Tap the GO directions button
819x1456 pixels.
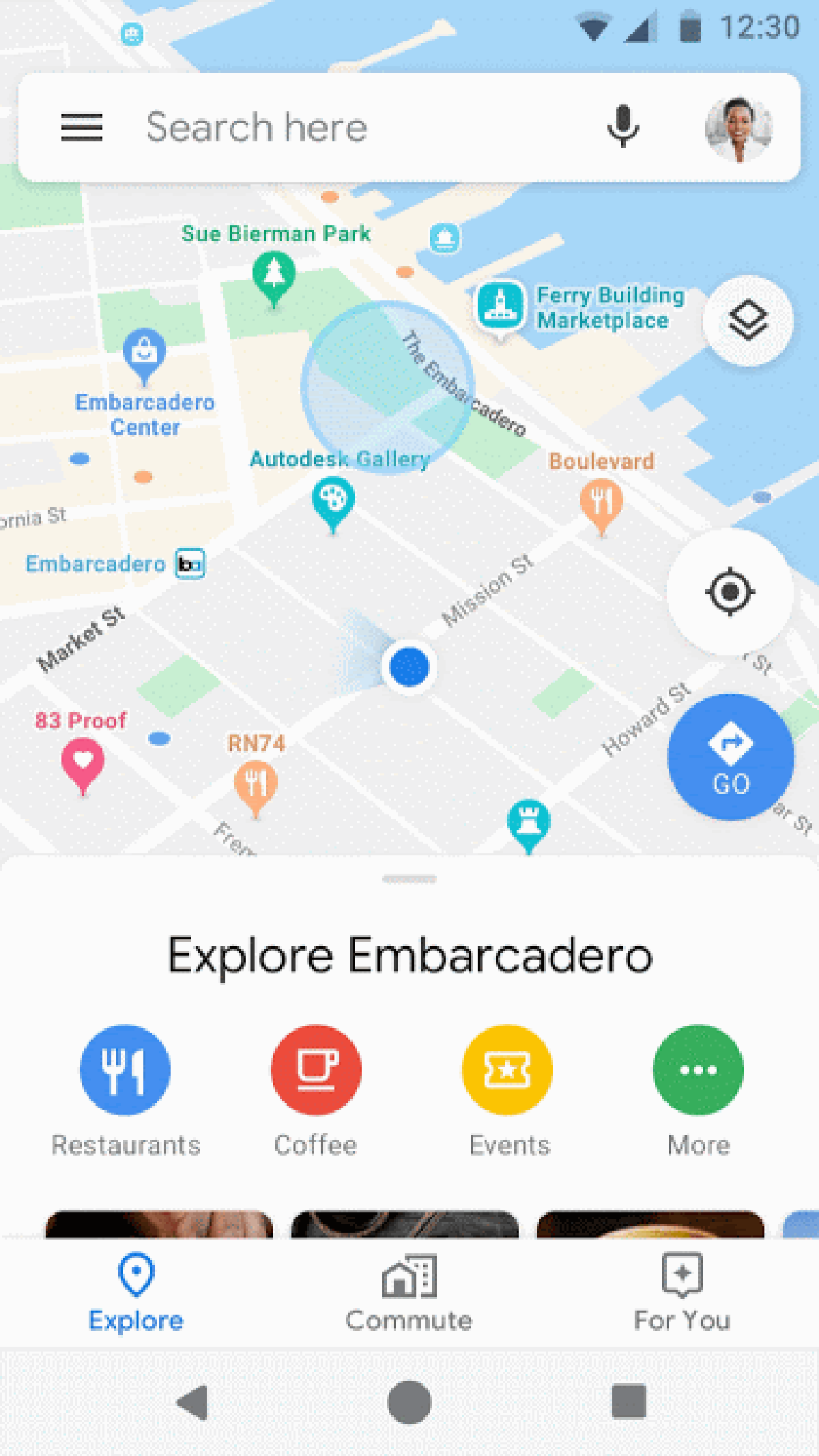[x=730, y=758]
